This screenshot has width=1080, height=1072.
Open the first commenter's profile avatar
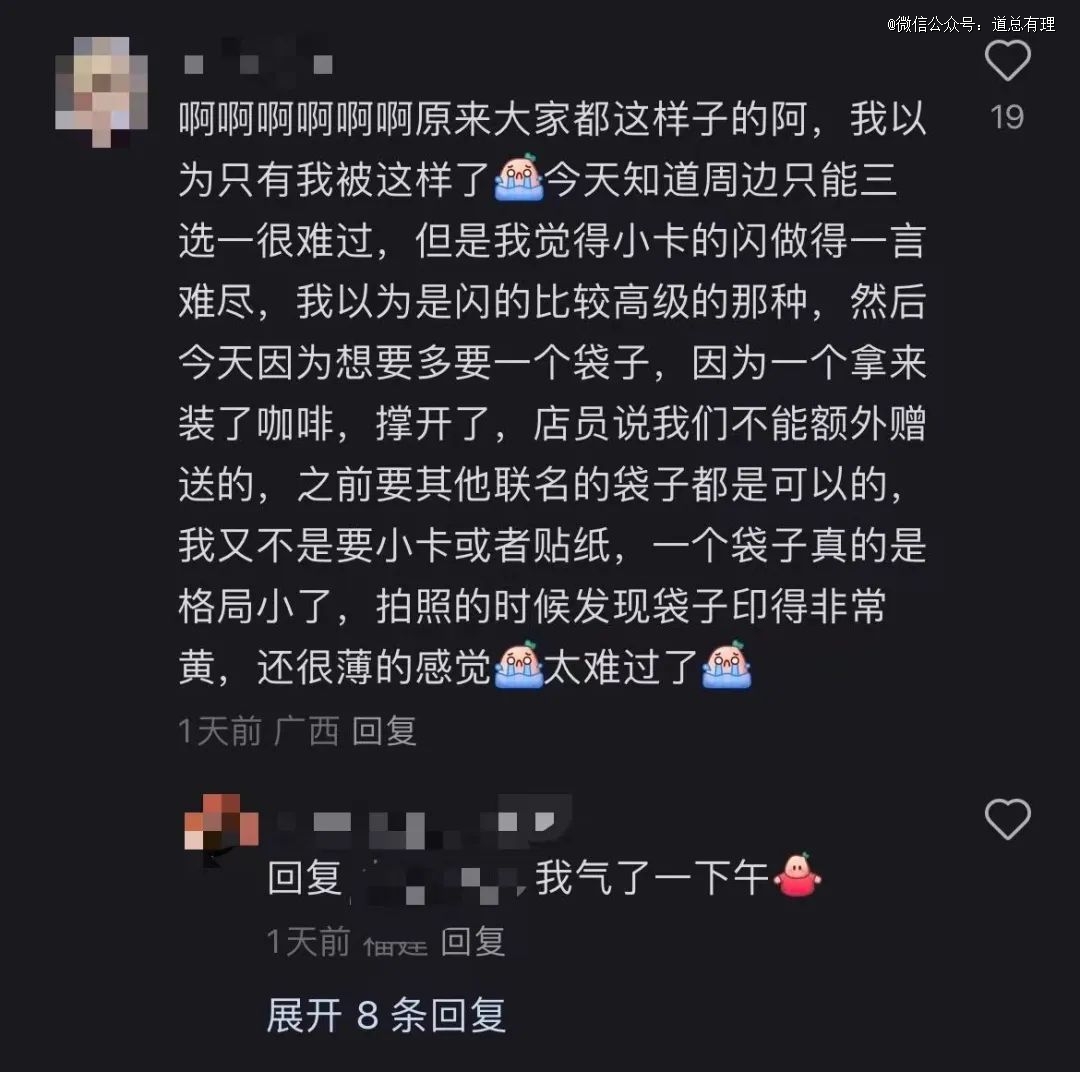click(101, 85)
